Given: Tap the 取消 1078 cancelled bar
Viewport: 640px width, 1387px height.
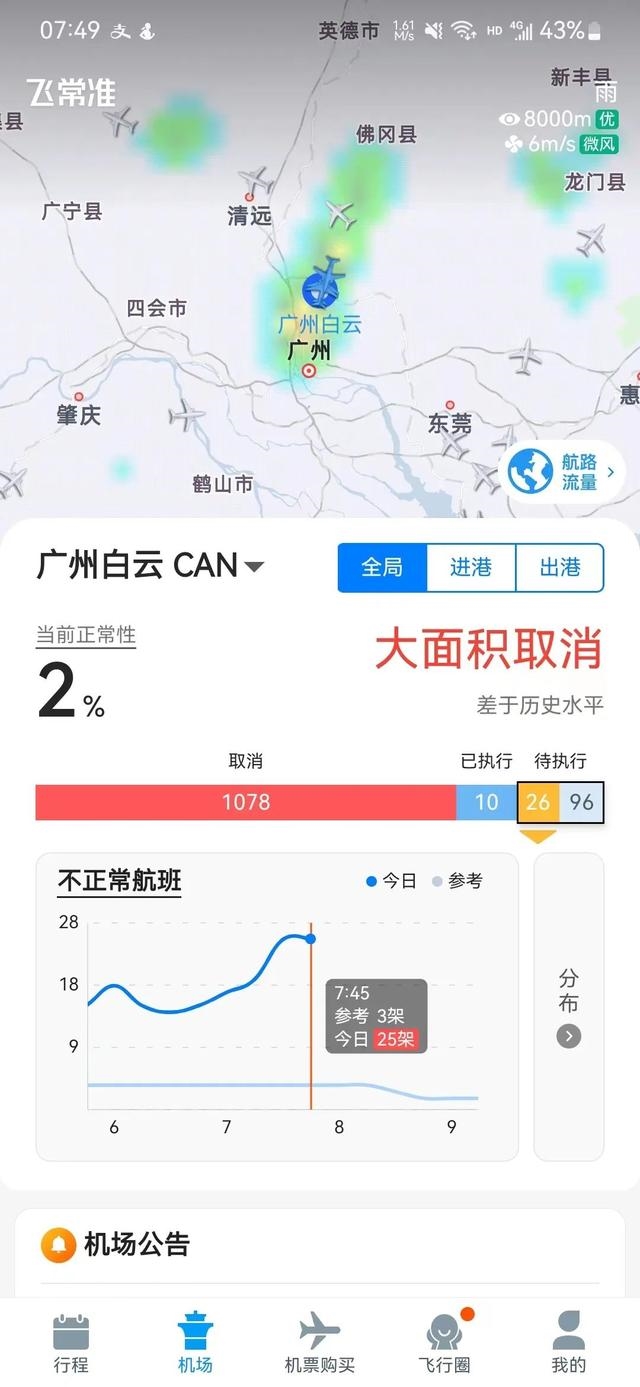Looking at the screenshot, I should pyautogui.click(x=245, y=802).
